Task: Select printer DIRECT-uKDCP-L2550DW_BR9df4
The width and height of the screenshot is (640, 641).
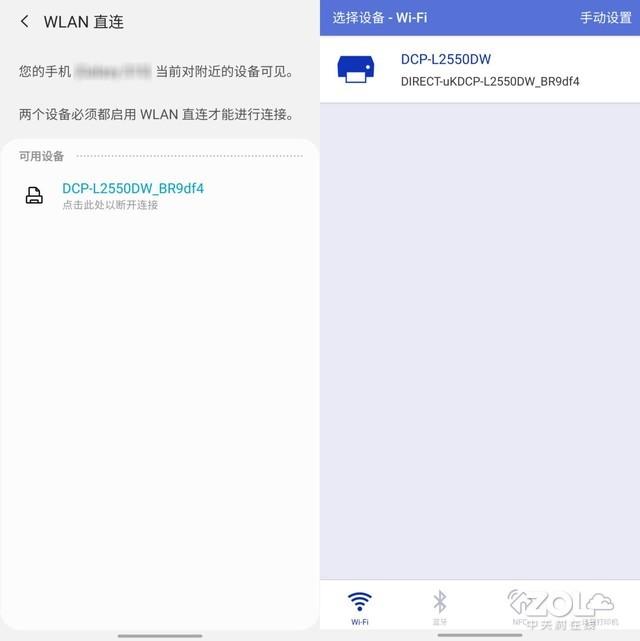Action: [480, 70]
